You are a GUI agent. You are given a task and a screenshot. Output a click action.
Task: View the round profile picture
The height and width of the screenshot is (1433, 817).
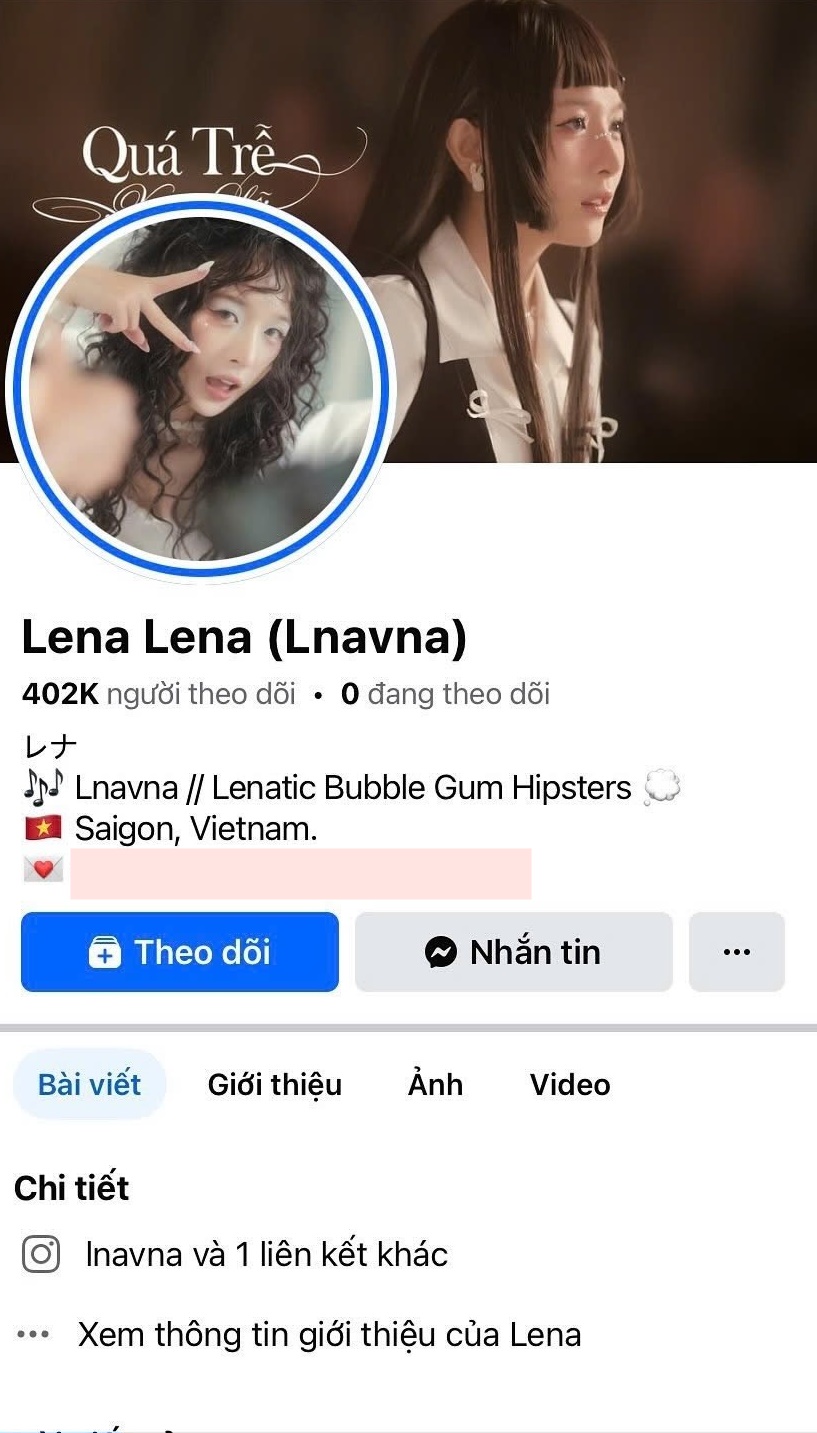tap(200, 388)
